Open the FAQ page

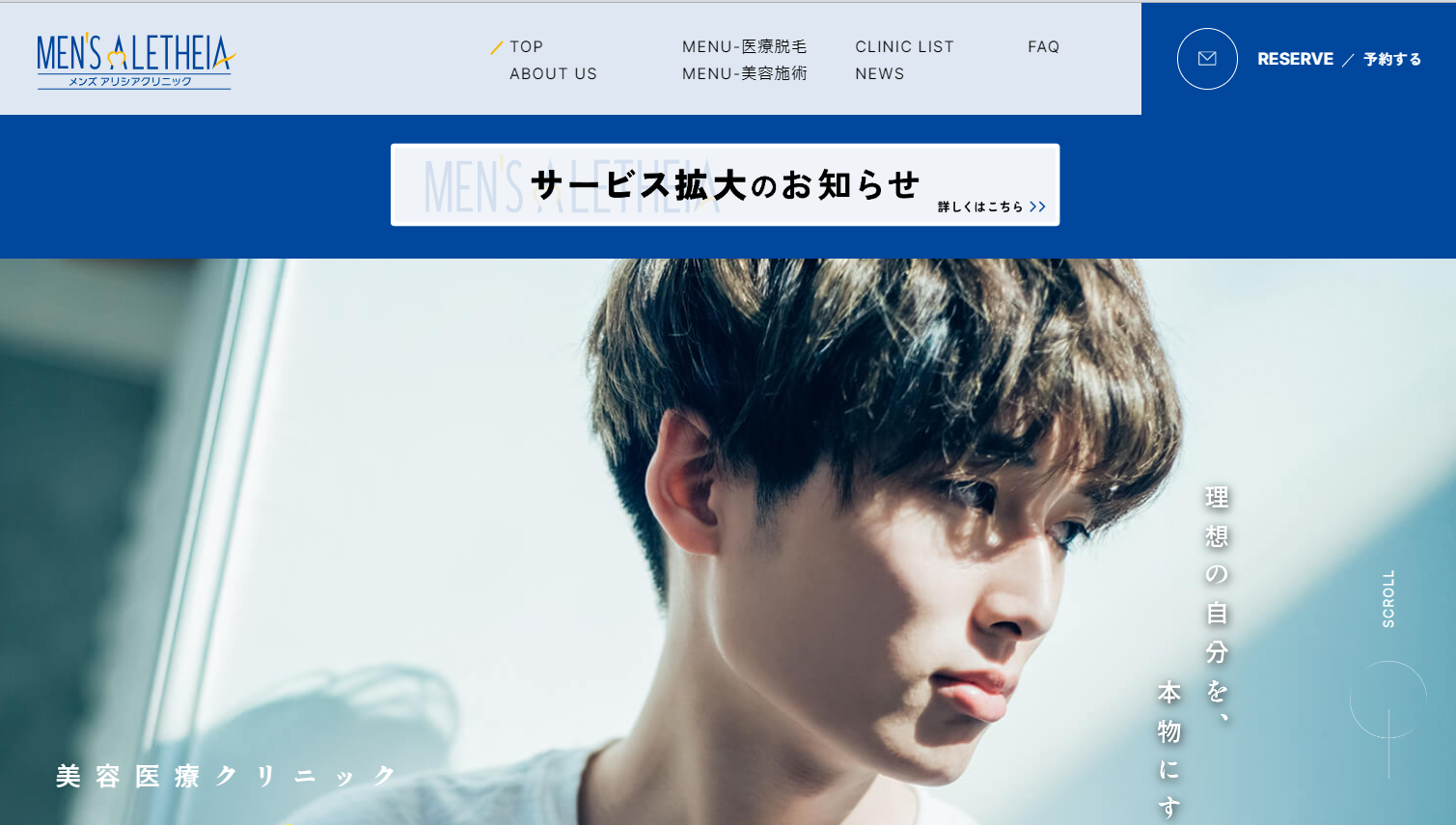point(1043,46)
